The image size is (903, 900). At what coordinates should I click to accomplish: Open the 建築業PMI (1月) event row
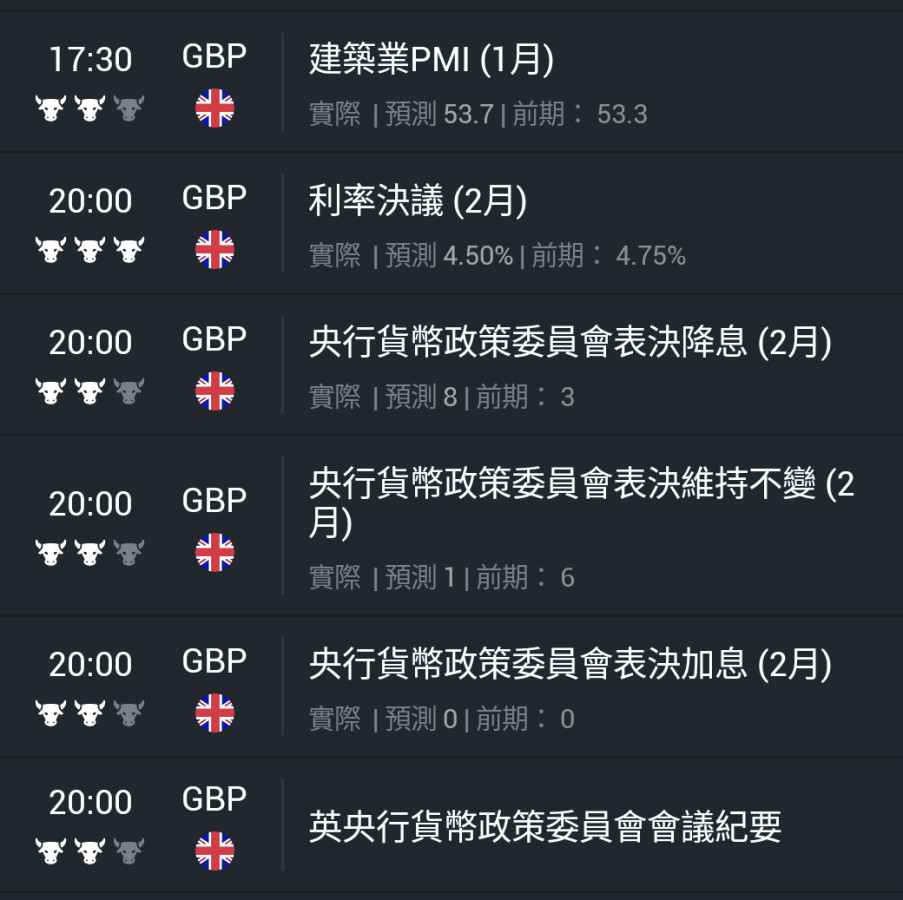pyautogui.click(x=432, y=62)
